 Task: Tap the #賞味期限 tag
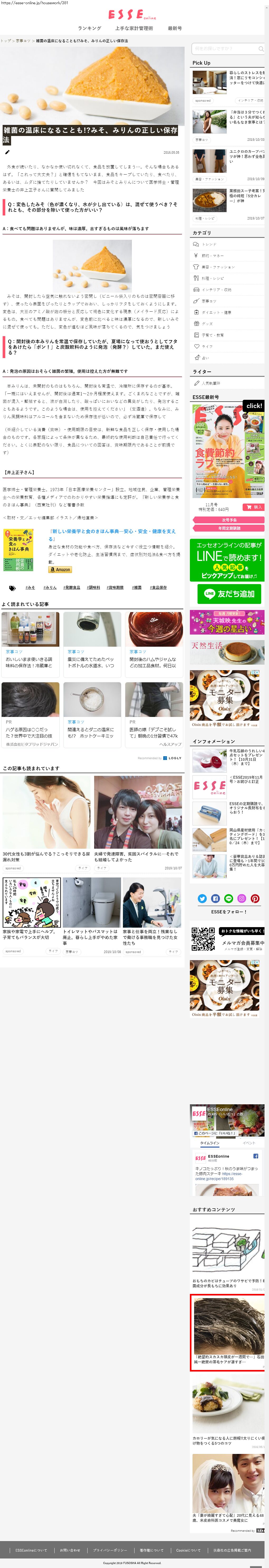115,587
